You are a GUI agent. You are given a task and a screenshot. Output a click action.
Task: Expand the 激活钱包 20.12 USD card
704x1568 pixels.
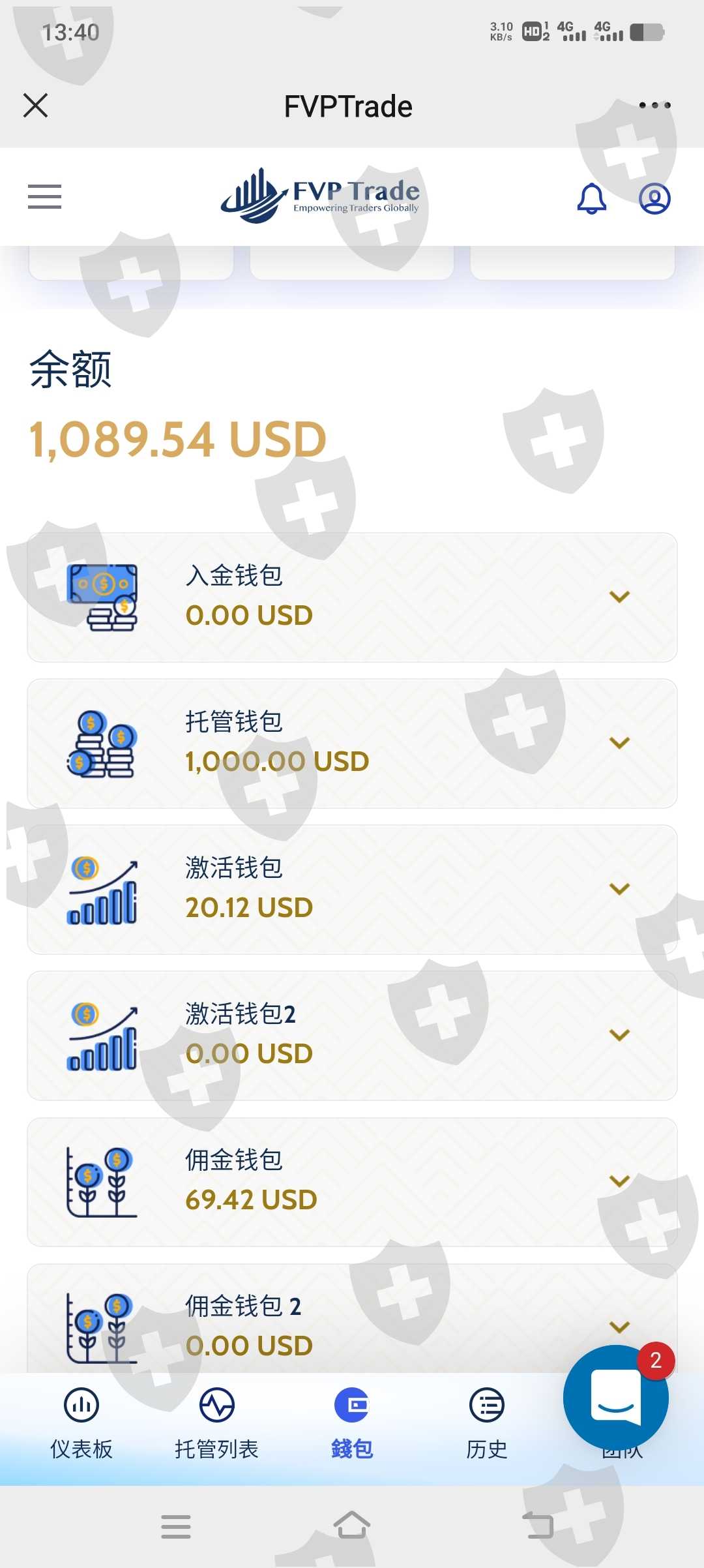point(352,890)
